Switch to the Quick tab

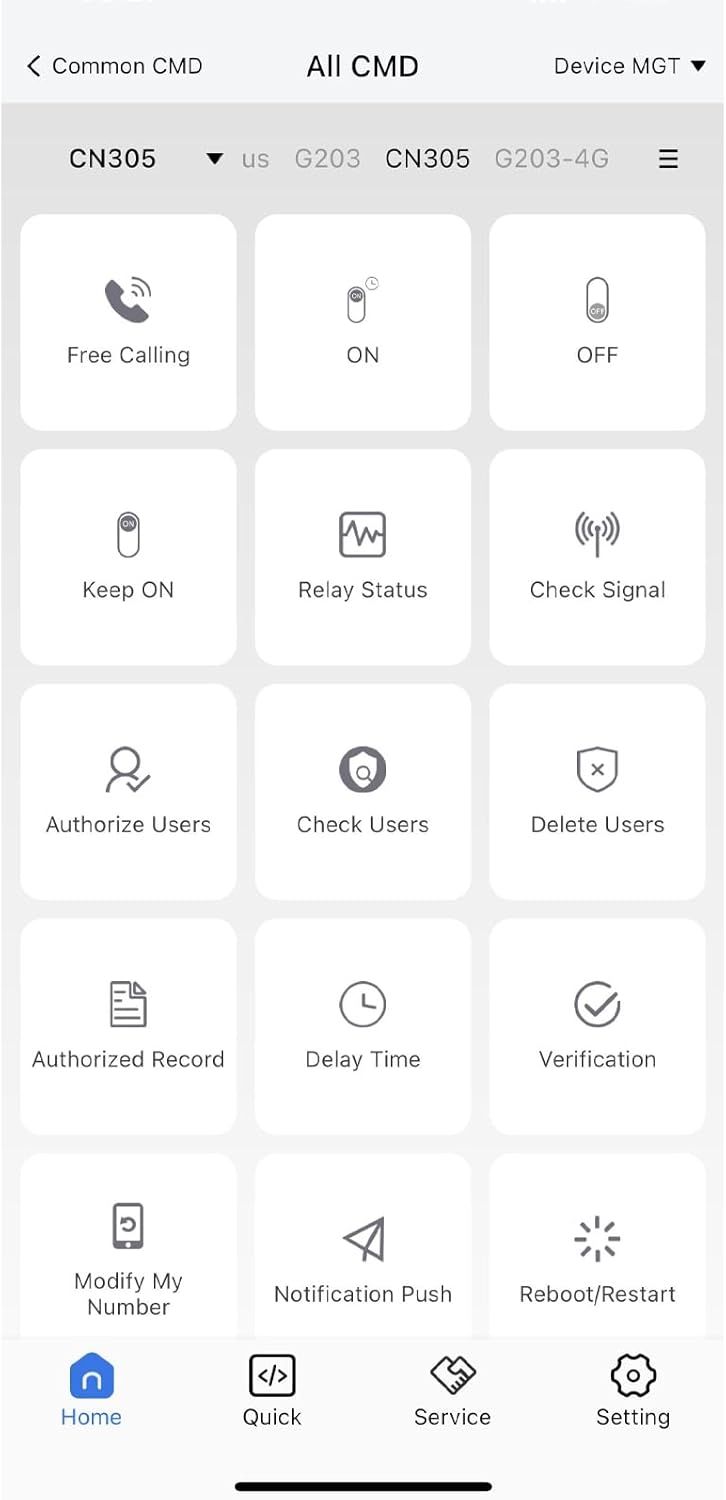(272, 1390)
